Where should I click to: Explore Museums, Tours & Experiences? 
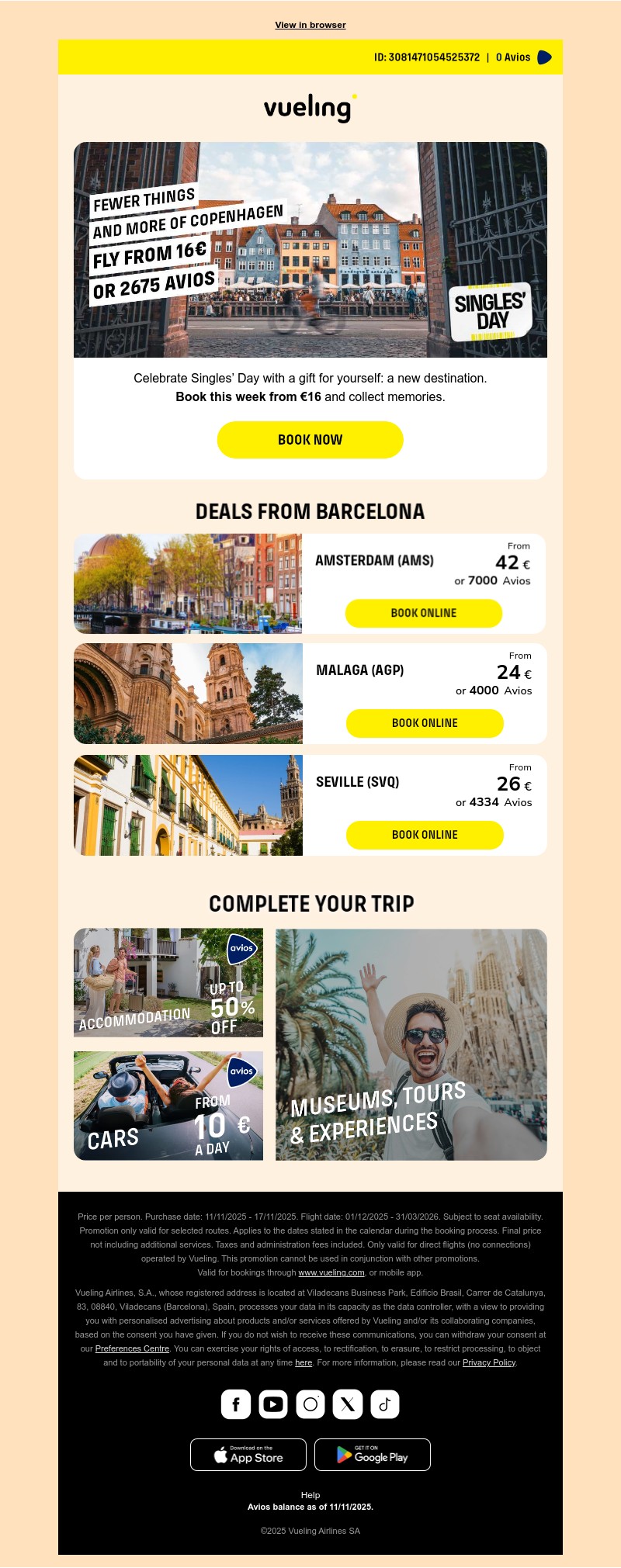[411, 1044]
